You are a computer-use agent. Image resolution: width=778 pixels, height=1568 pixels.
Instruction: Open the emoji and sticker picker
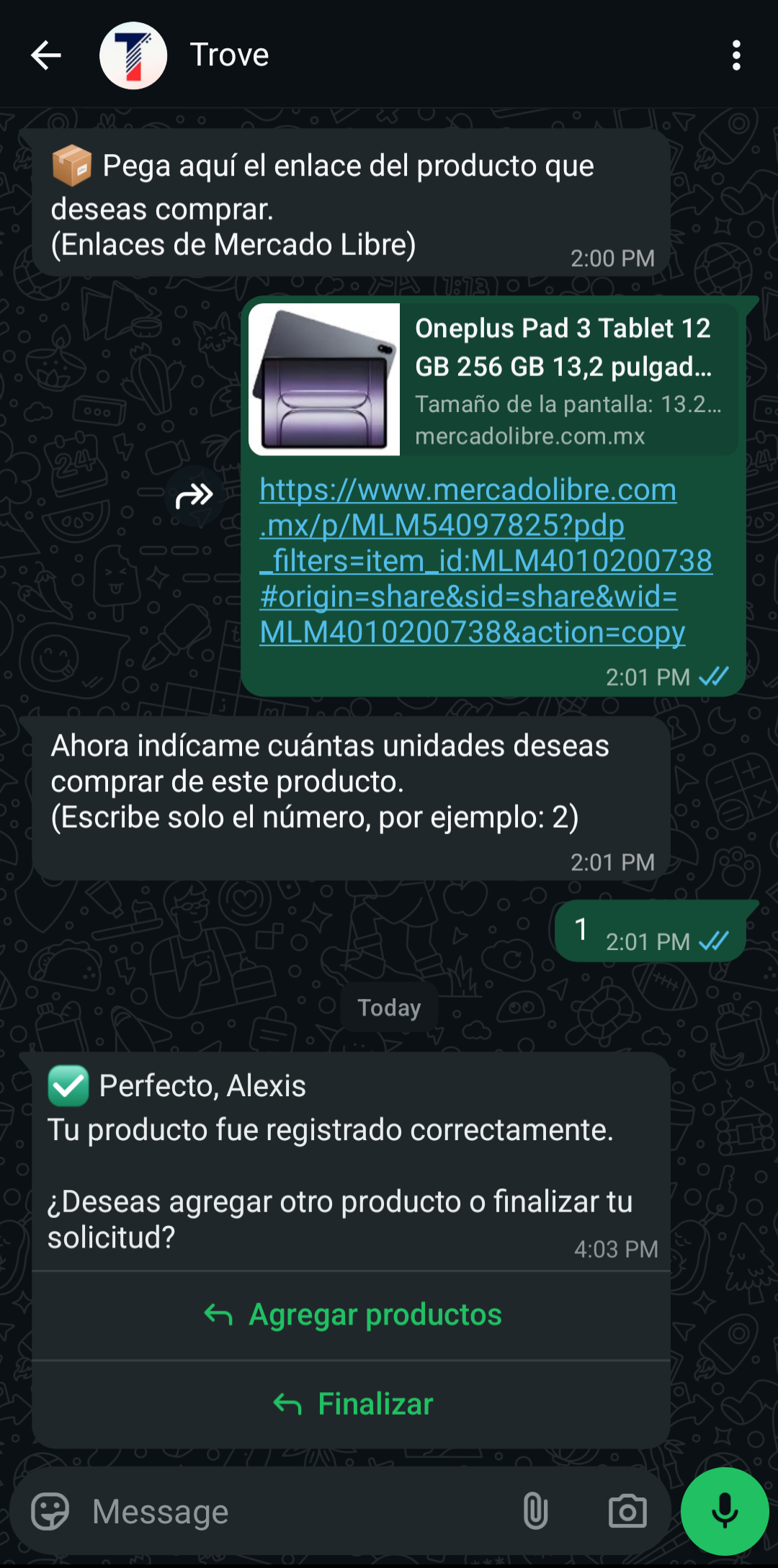[x=50, y=1510]
